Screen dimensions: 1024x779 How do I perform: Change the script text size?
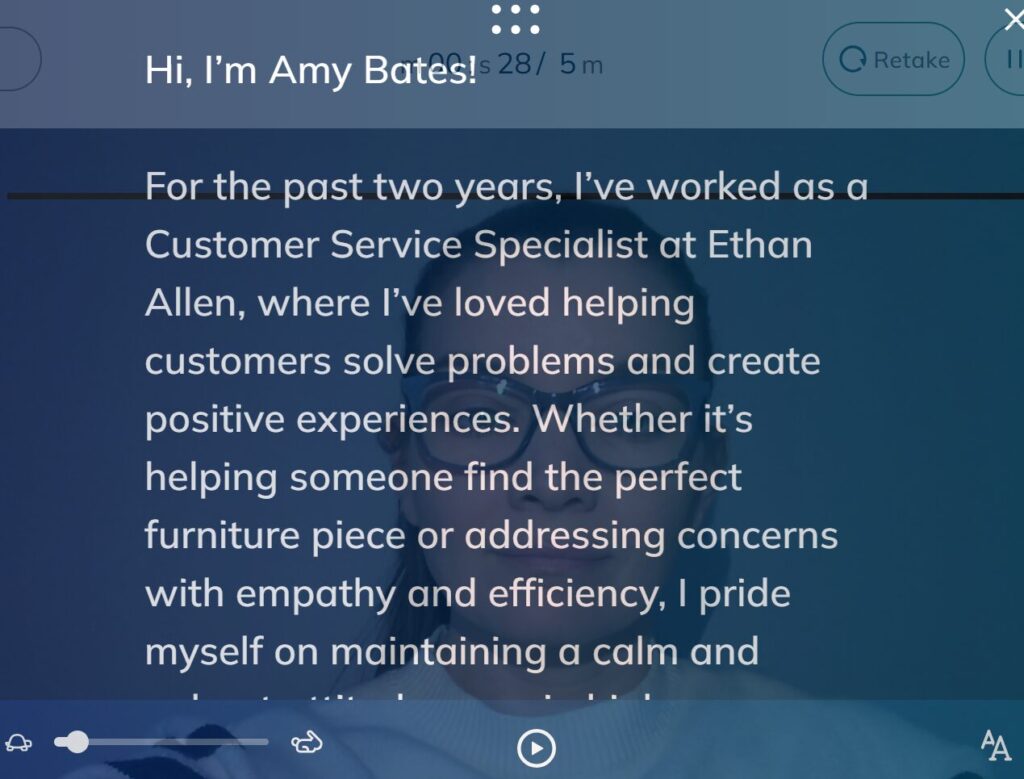(995, 743)
